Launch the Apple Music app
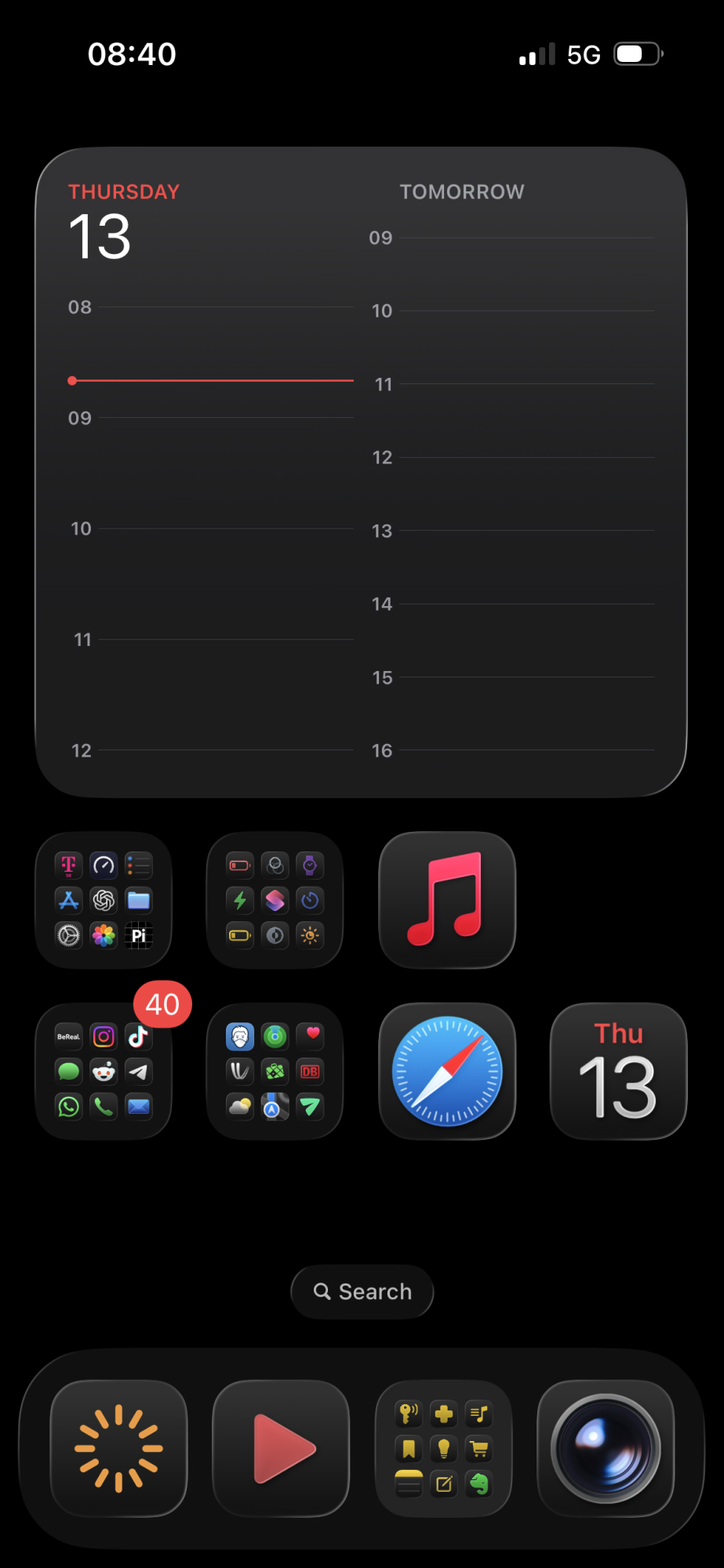Screen dimensions: 724x1568 tap(447, 901)
